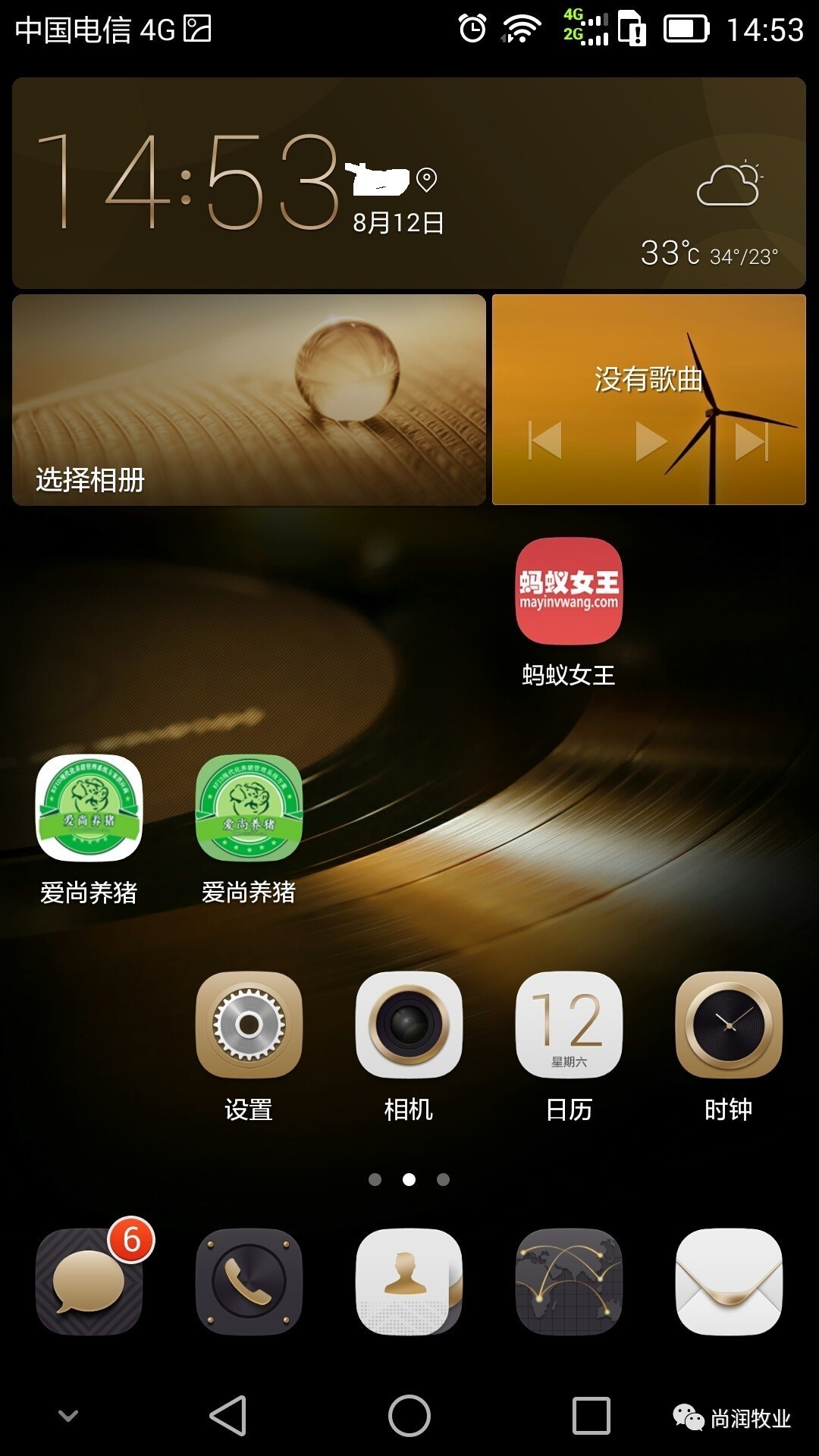Open messages with 6 unread badge
This screenshot has height=1456, width=819.
[x=89, y=1282]
